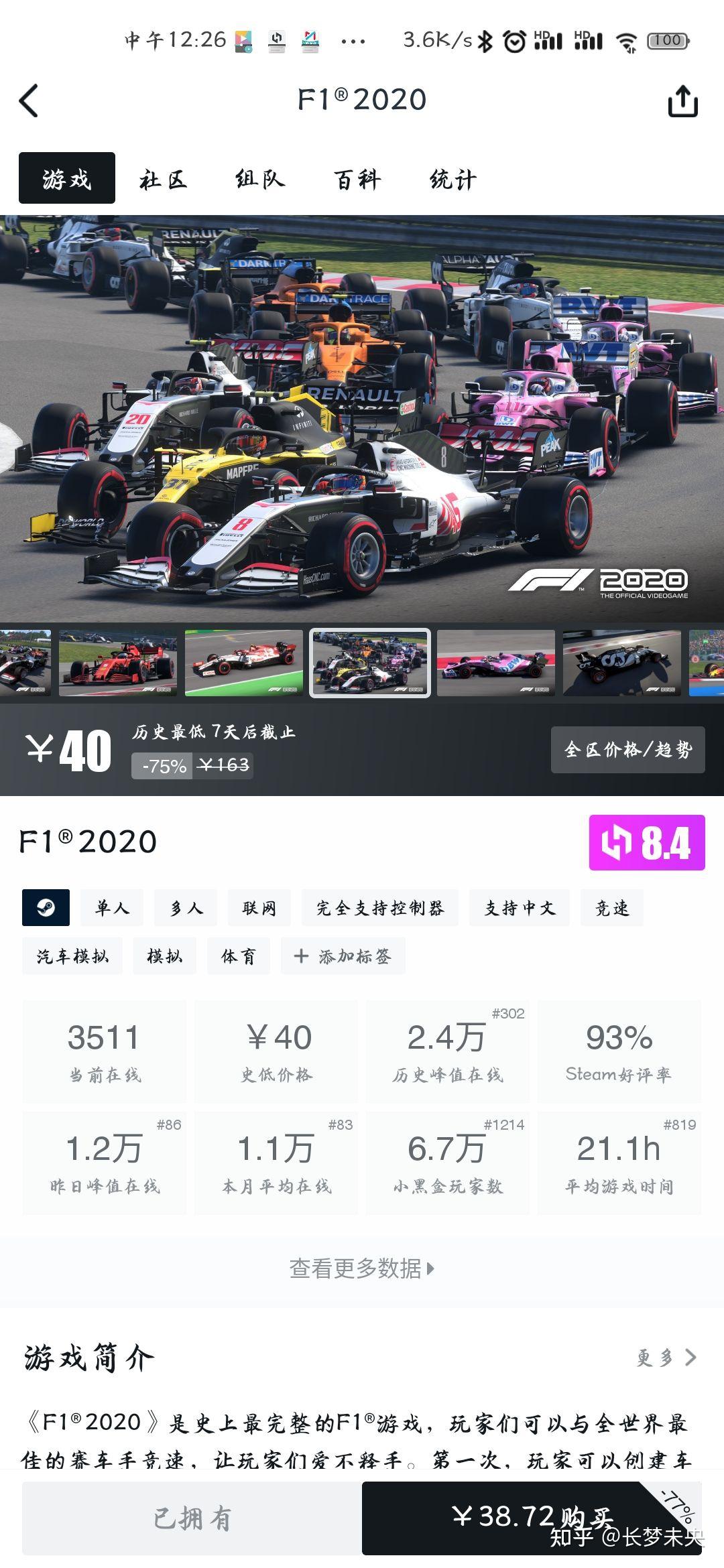Tap the 竞速 tag chip

[612, 908]
